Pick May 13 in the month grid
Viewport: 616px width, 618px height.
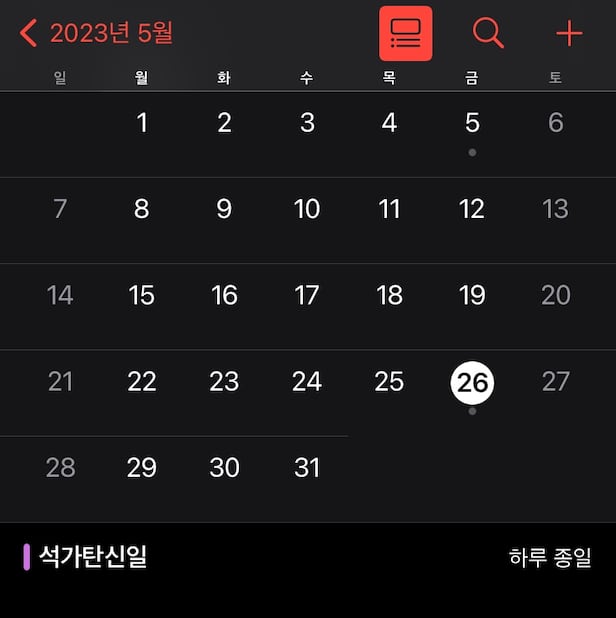coord(555,209)
